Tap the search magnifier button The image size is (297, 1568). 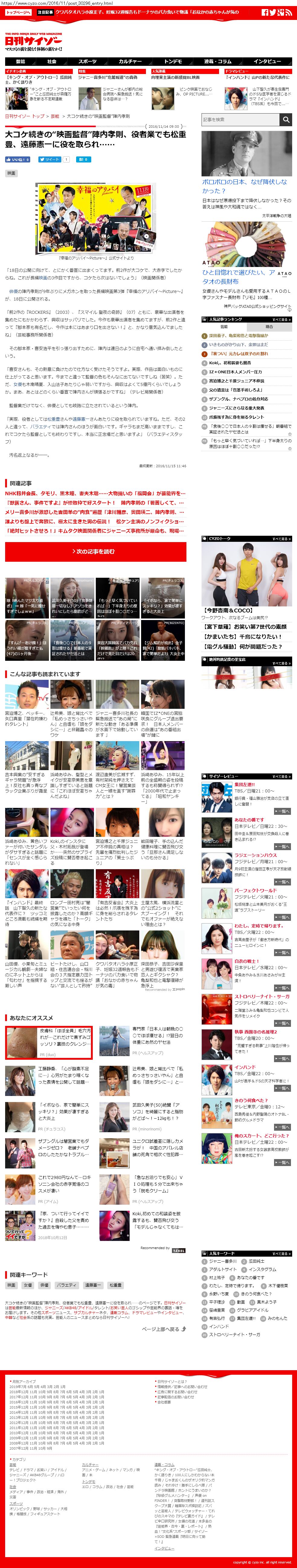(286, 120)
